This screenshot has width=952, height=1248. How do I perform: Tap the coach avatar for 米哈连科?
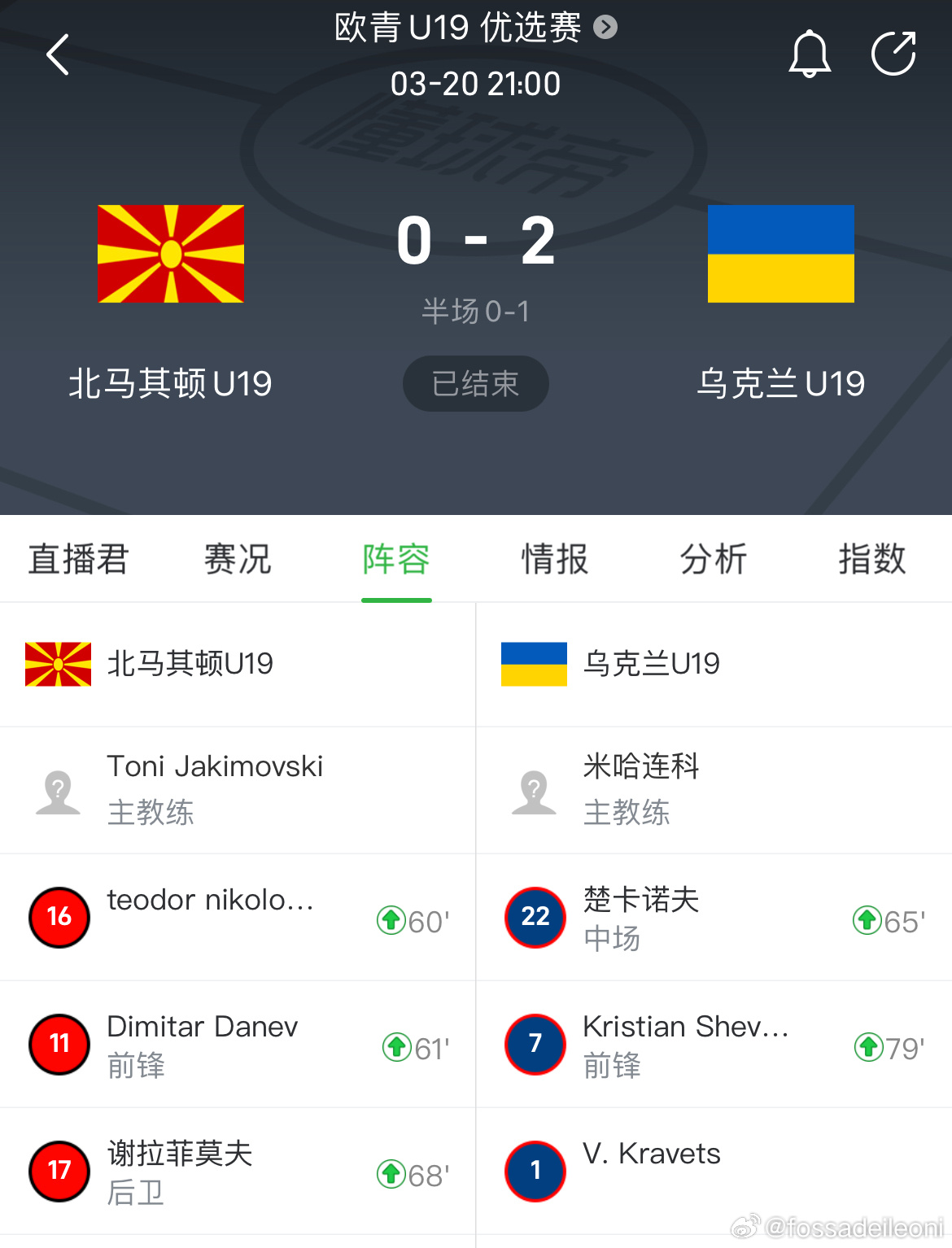[534, 789]
